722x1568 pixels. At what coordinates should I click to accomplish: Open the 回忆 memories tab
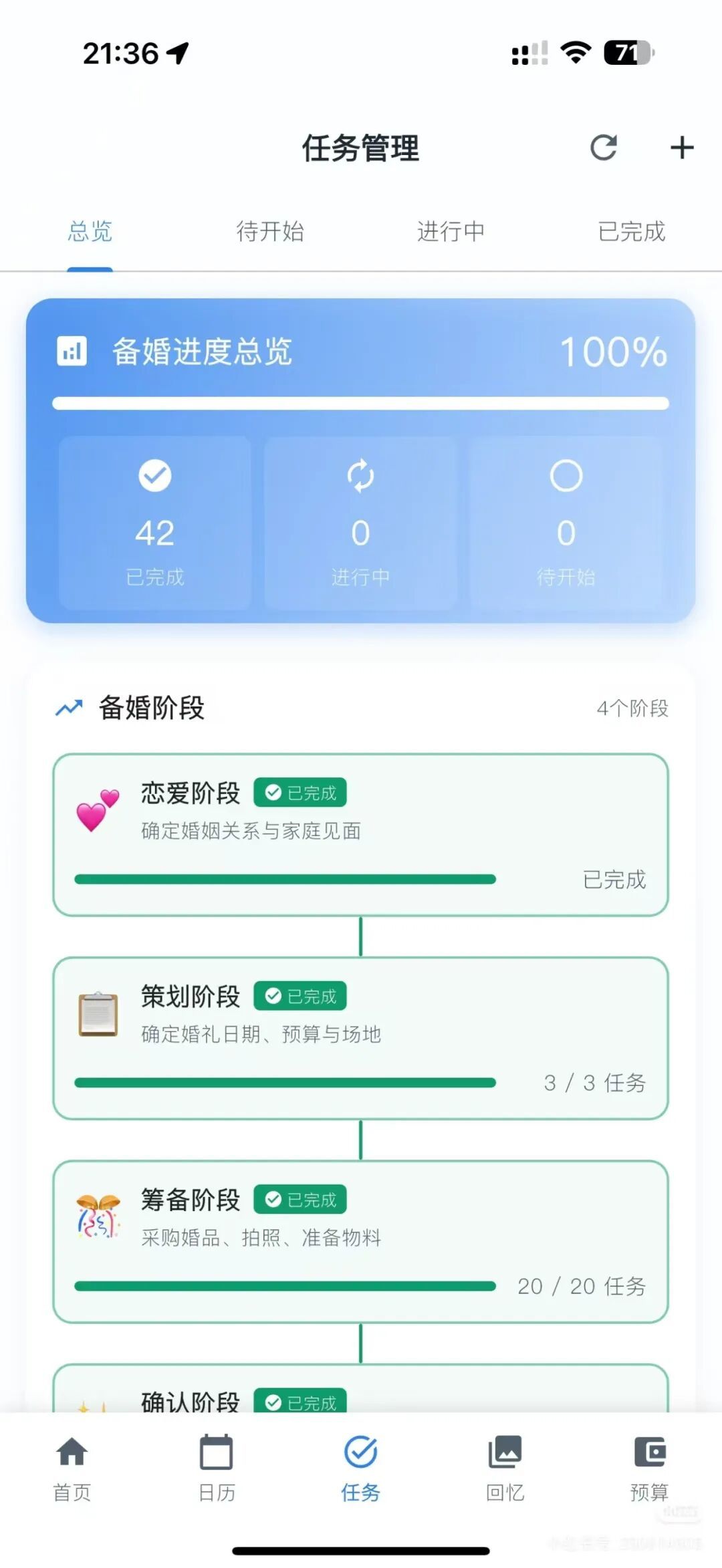pyautogui.click(x=505, y=1468)
